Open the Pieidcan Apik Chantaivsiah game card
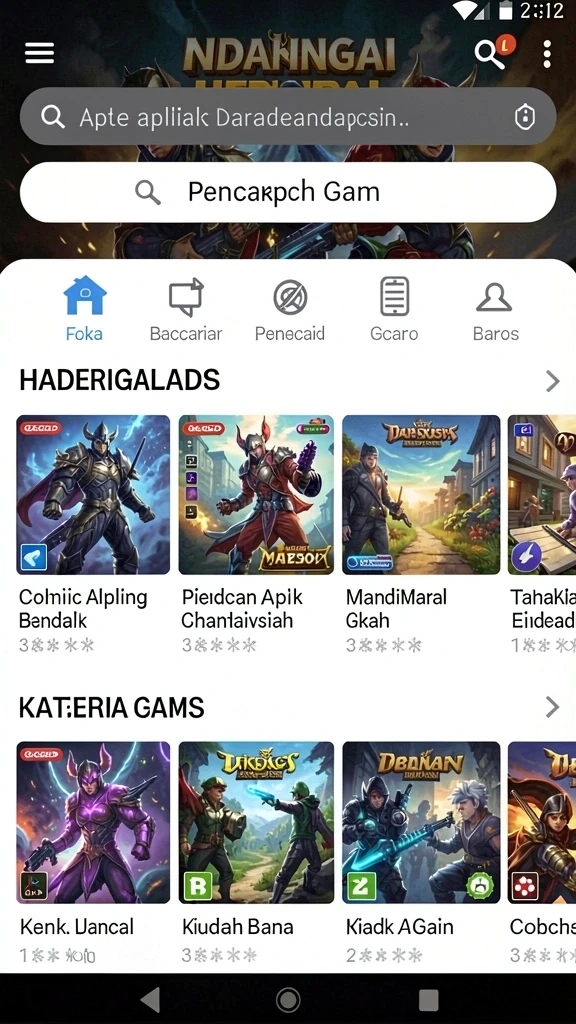The width and height of the screenshot is (576, 1024). (x=256, y=534)
